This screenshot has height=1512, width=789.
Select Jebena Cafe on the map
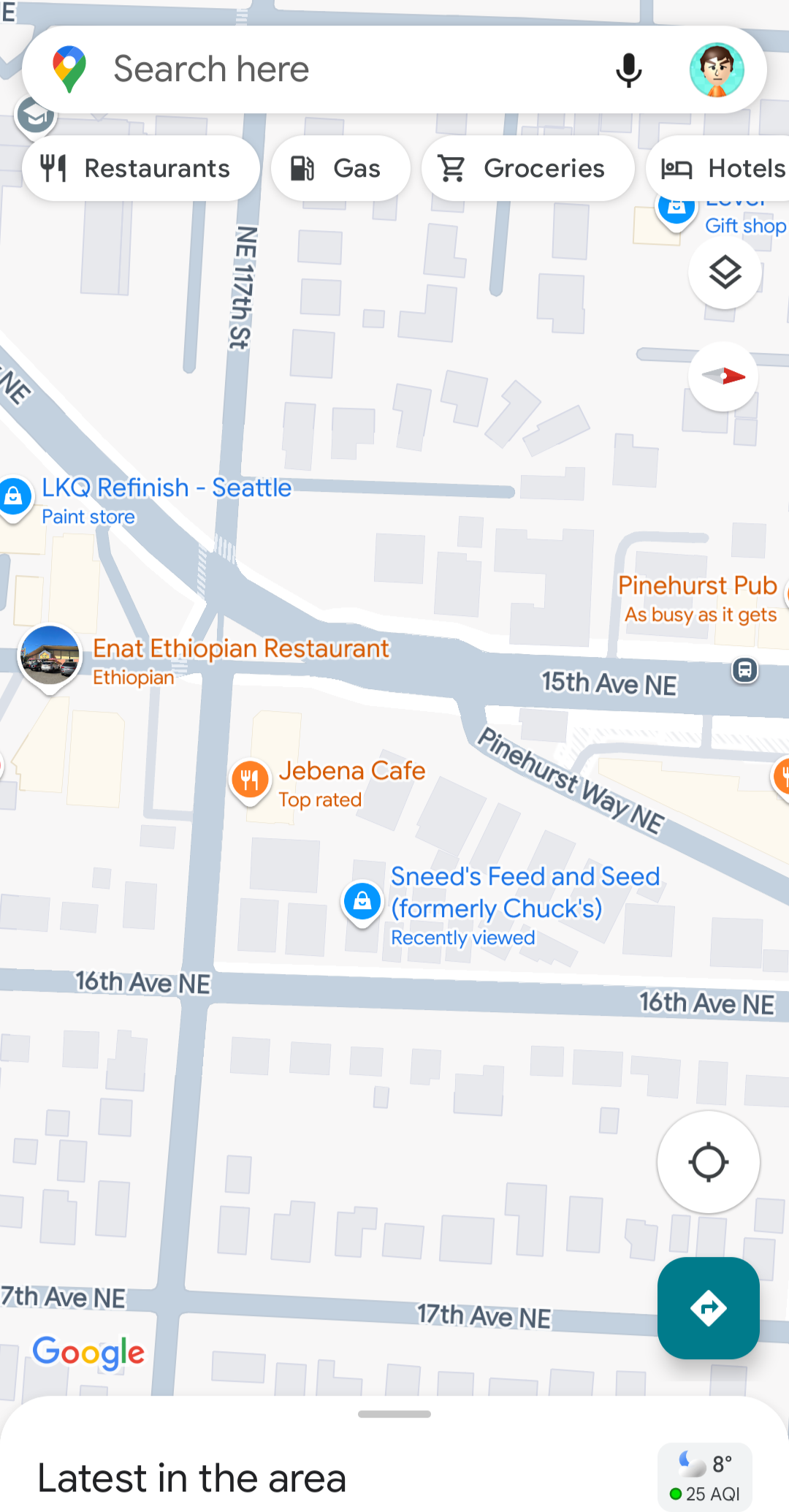point(250,780)
